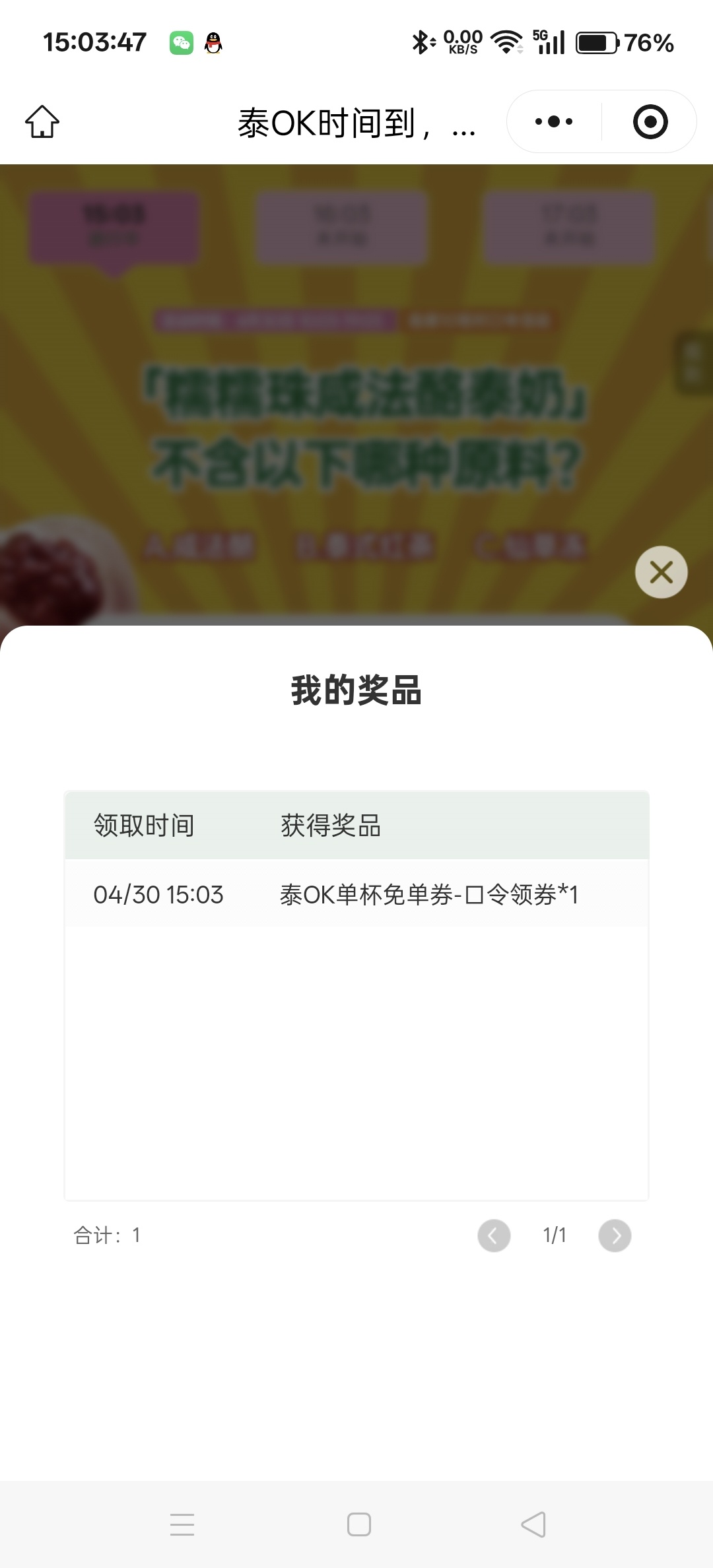Viewport: 713px width, 1568px height.
Task: Go to the mini program home
Action: pos(42,122)
